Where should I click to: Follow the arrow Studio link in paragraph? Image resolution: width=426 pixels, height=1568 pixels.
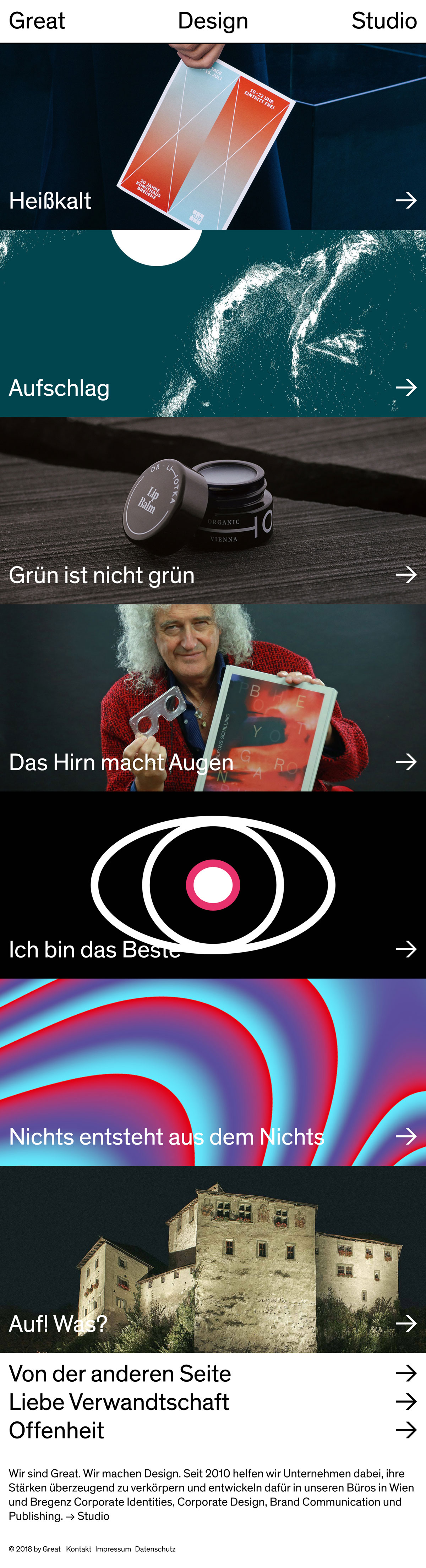click(88, 1516)
